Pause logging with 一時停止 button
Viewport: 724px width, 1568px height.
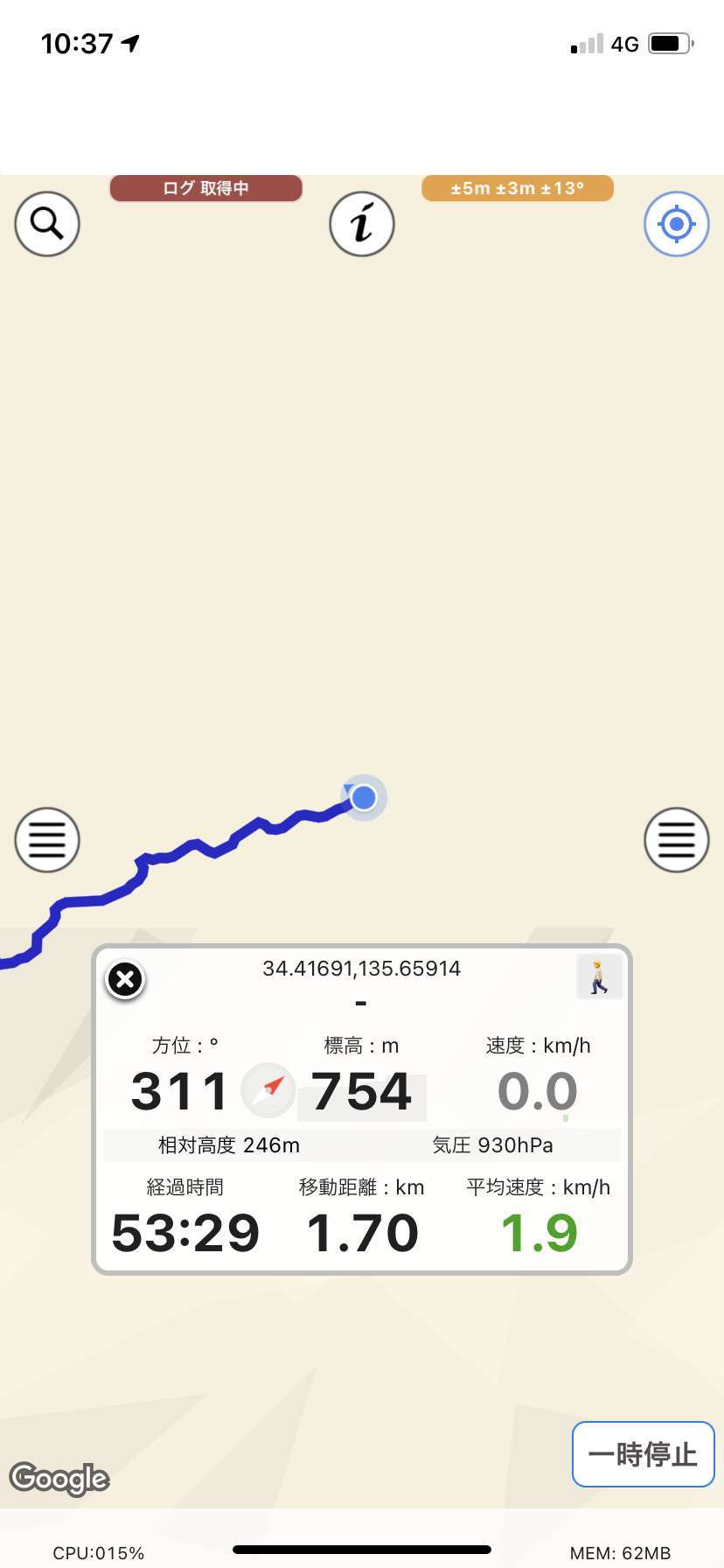(644, 1454)
